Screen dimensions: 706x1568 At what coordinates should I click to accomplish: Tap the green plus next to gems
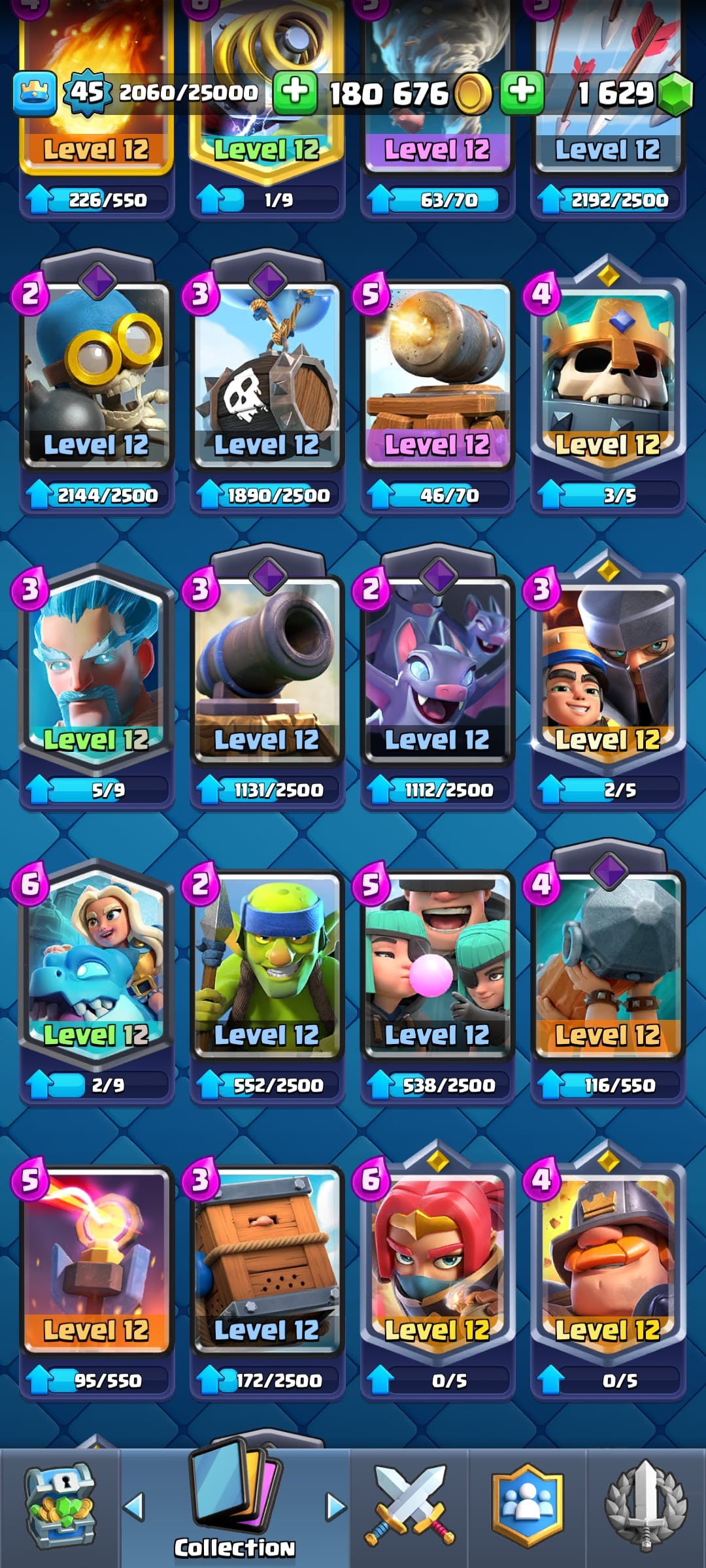click(522, 92)
